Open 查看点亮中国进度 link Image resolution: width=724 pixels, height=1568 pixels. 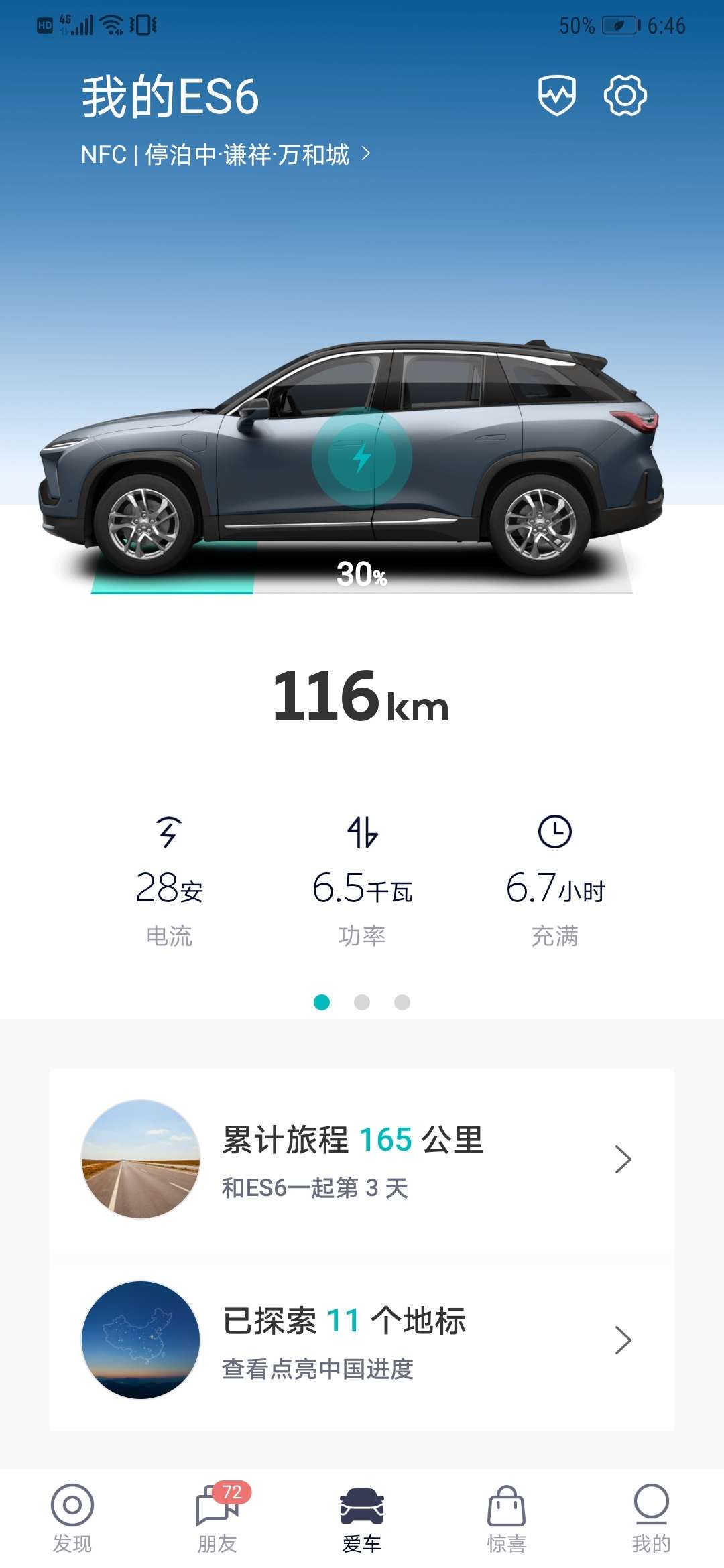click(x=314, y=1369)
